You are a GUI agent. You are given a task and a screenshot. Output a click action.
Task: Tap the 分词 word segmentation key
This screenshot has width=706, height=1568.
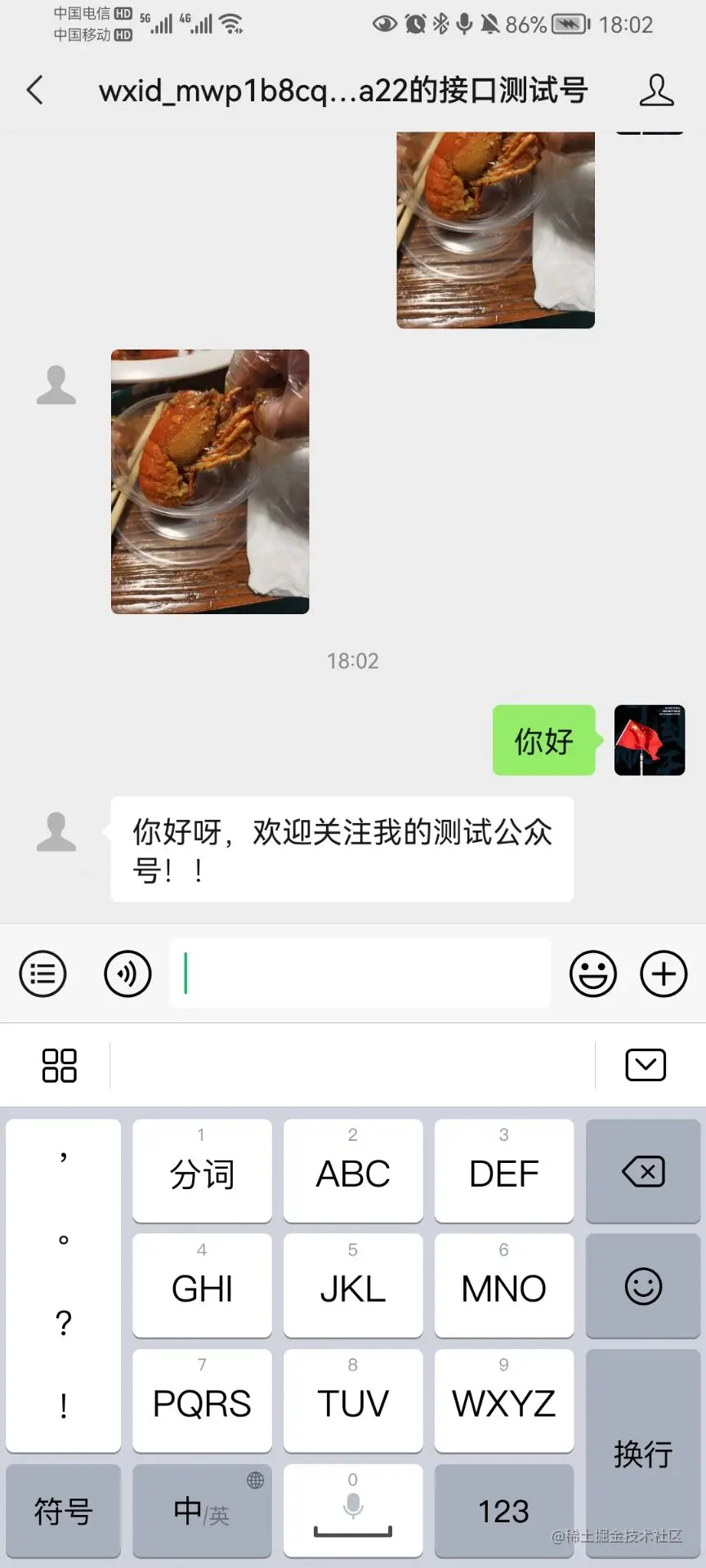pyautogui.click(x=201, y=1172)
